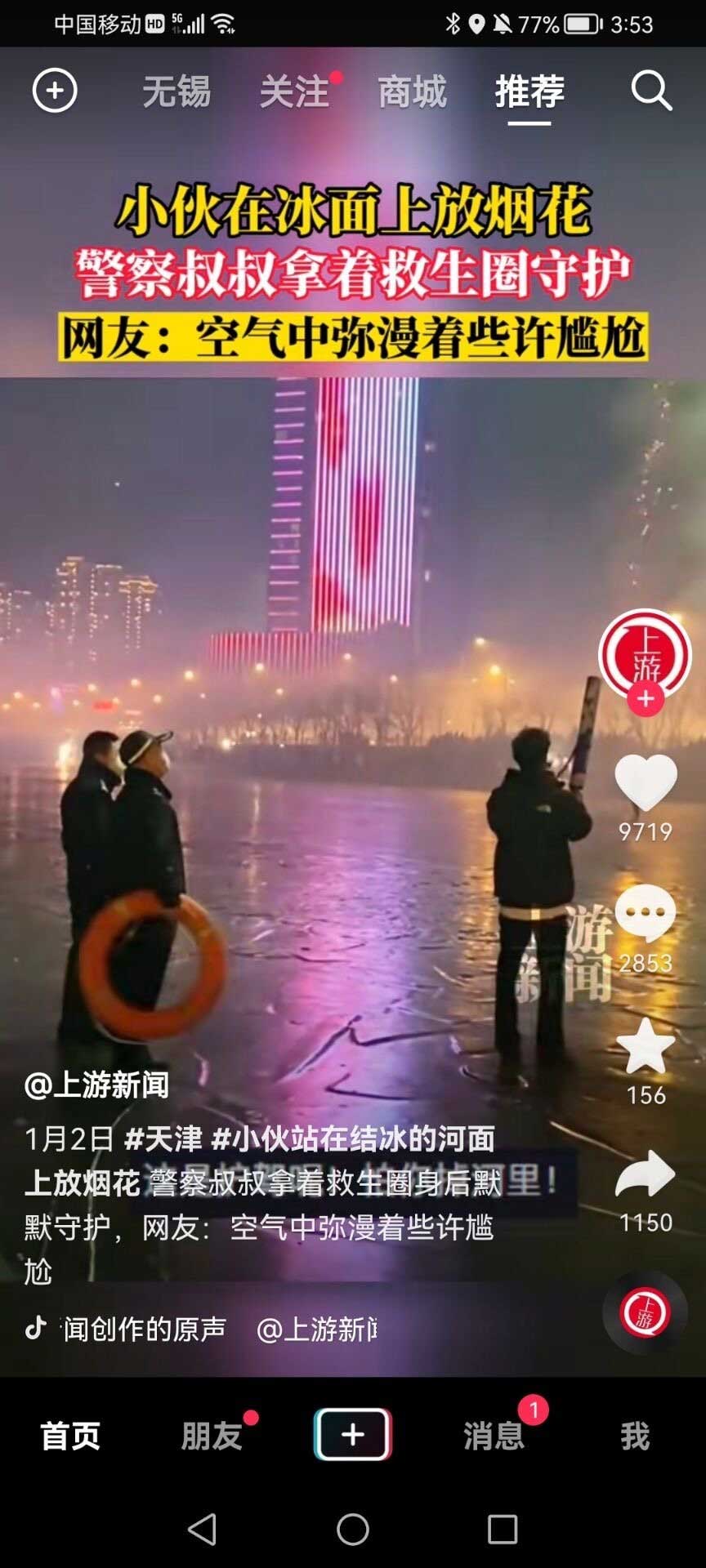Share this video with the arrow icon
This screenshot has width=706, height=1568.
[x=646, y=1174]
